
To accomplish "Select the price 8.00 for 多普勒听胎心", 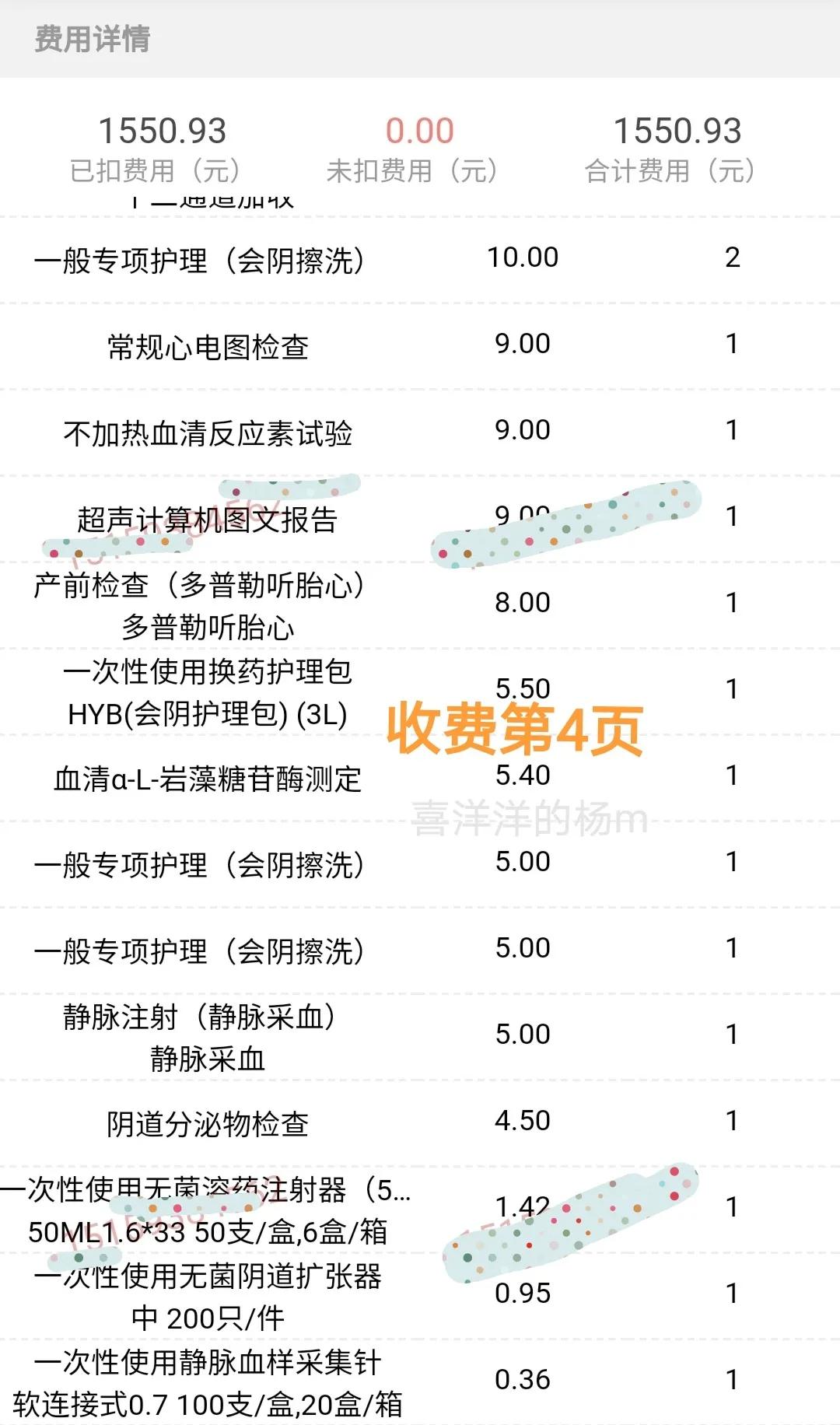I will (522, 601).
